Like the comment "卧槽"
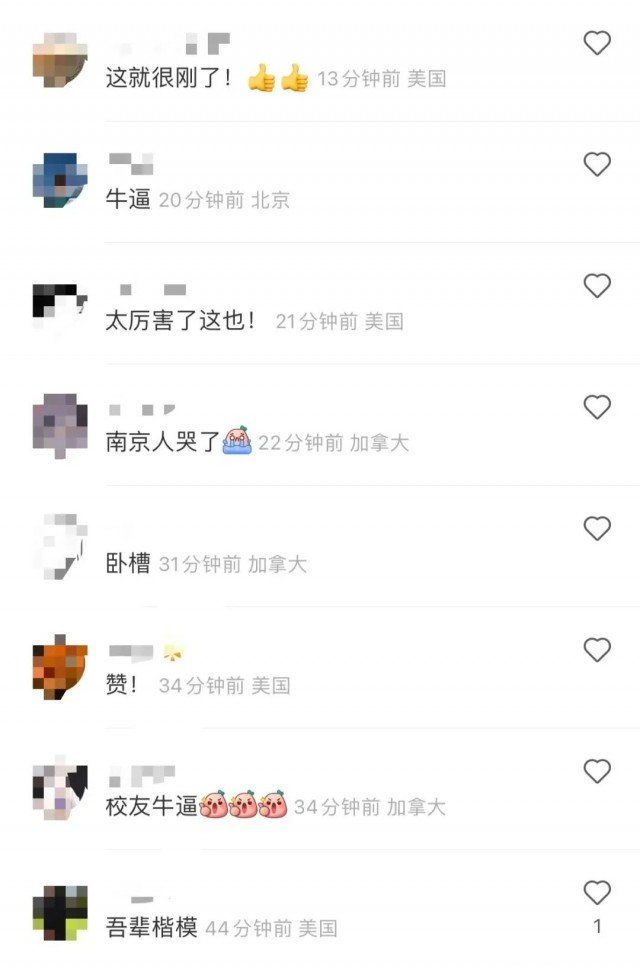The width and height of the screenshot is (640, 969). pyautogui.click(x=597, y=529)
